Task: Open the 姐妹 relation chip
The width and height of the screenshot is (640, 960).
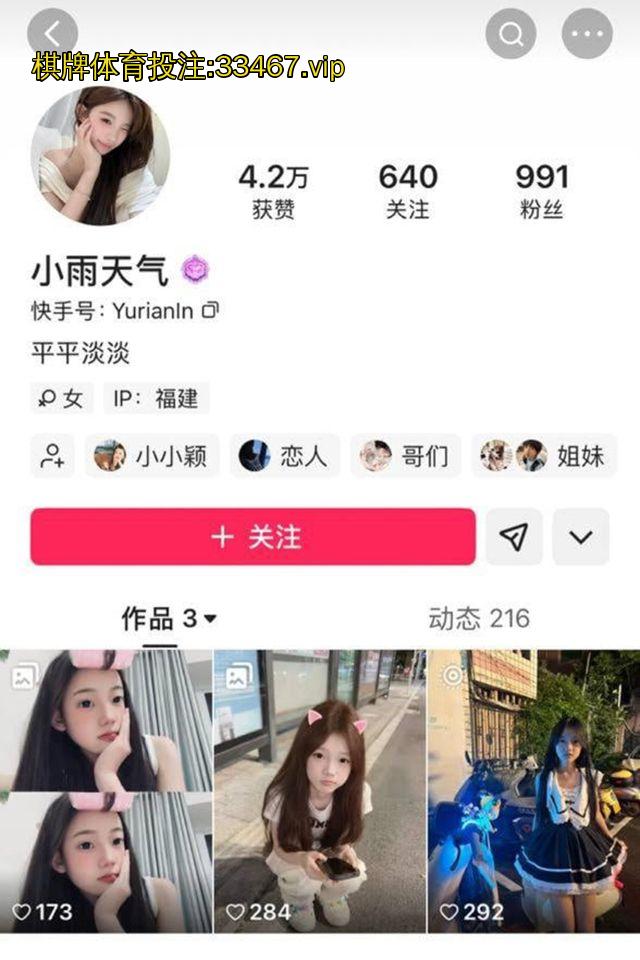Action: coord(543,456)
